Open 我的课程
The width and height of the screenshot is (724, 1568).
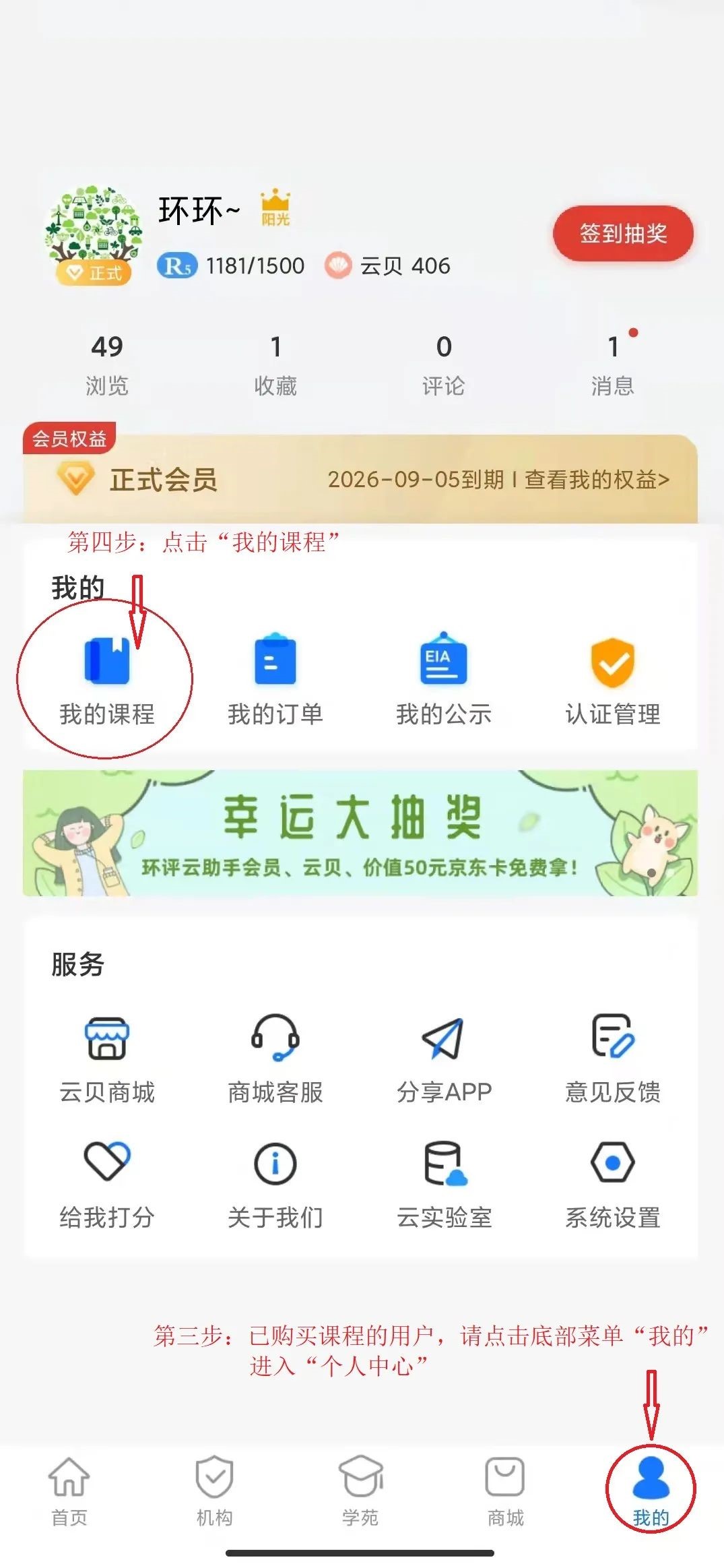click(x=106, y=679)
